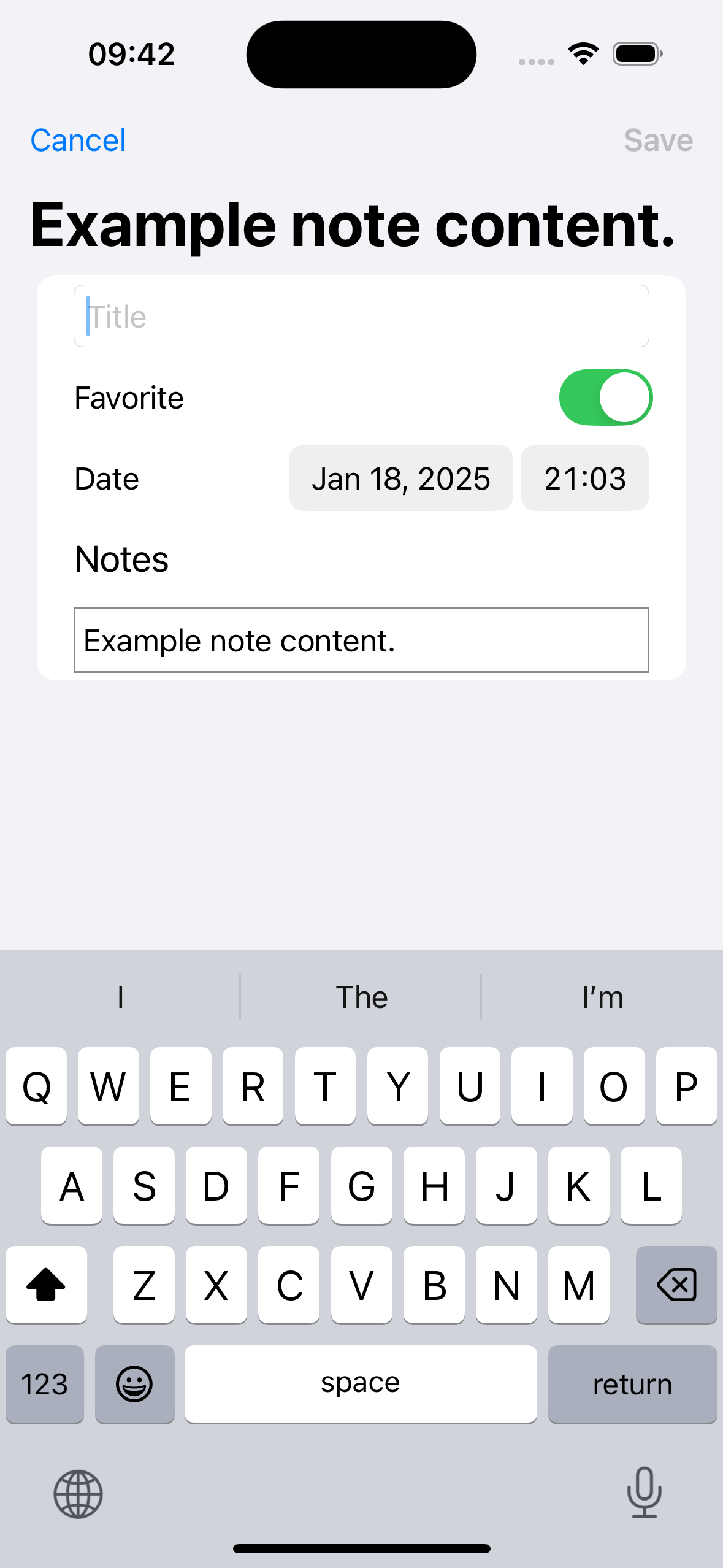Open the time picker showing 21:03
This screenshot has width=723, height=1568.
[x=584, y=478]
